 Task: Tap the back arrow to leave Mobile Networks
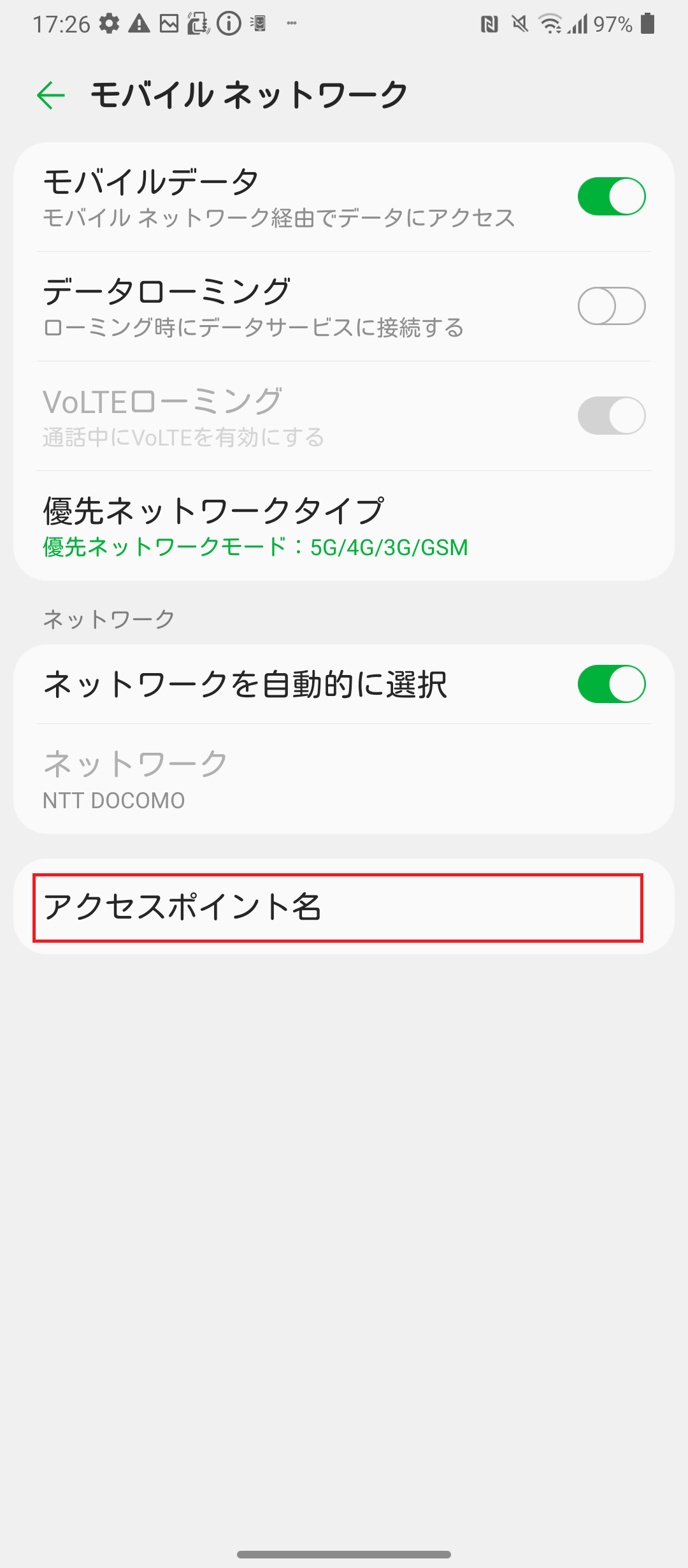tap(50, 94)
